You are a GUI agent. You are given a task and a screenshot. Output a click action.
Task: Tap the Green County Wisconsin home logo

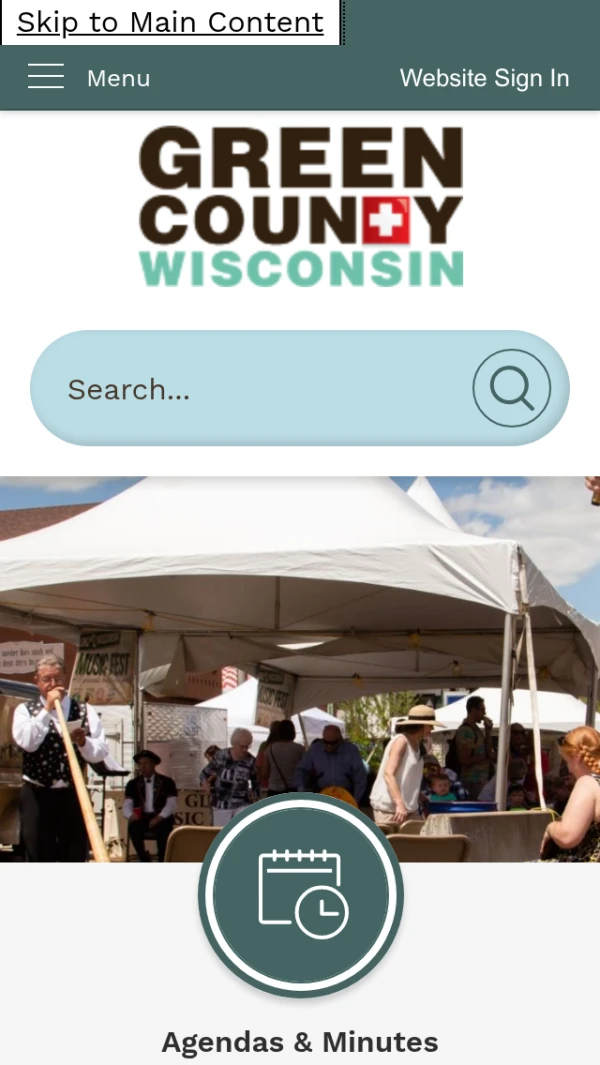pyautogui.click(x=301, y=207)
